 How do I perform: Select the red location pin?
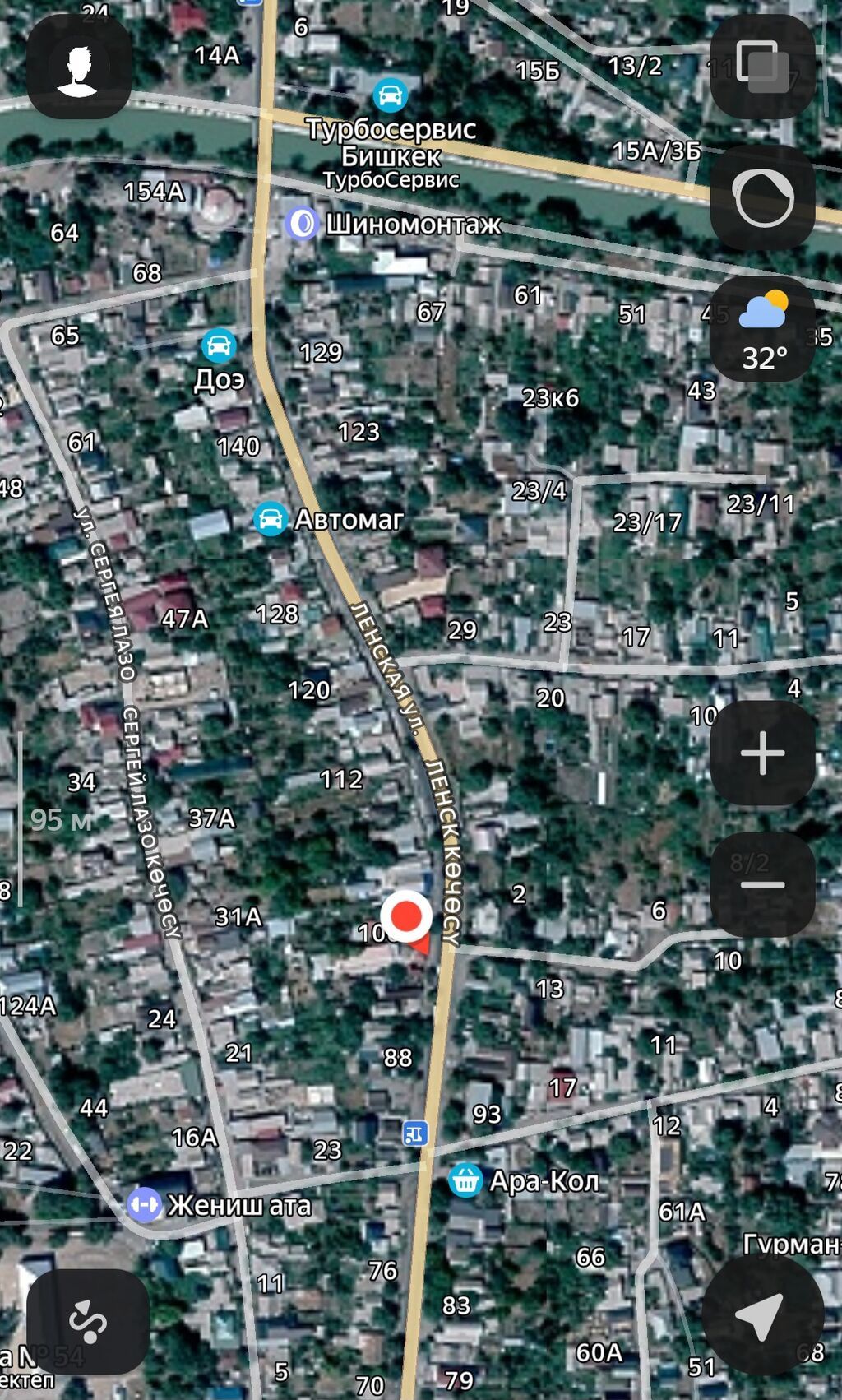click(406, 916)
